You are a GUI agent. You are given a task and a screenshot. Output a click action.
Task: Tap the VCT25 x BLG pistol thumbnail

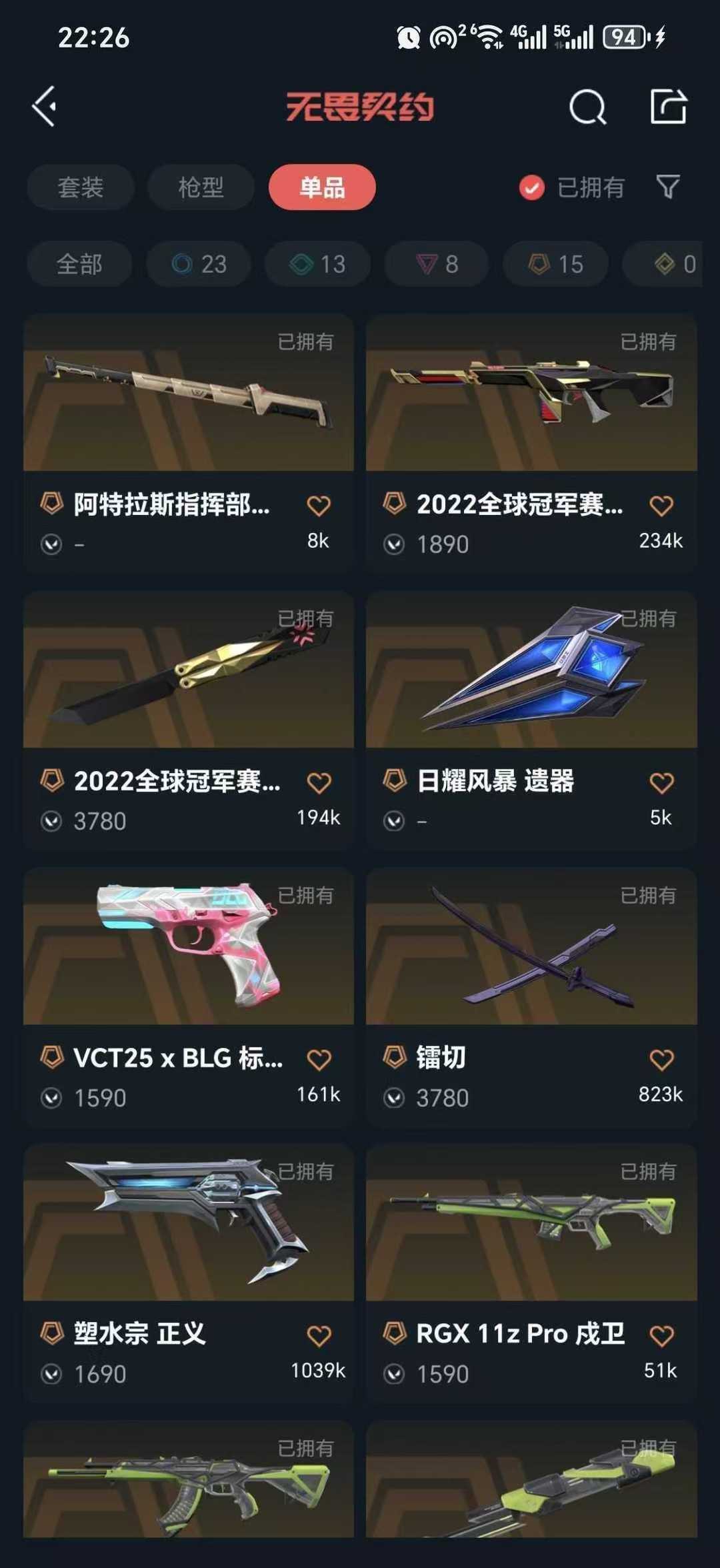coord(189,952)
